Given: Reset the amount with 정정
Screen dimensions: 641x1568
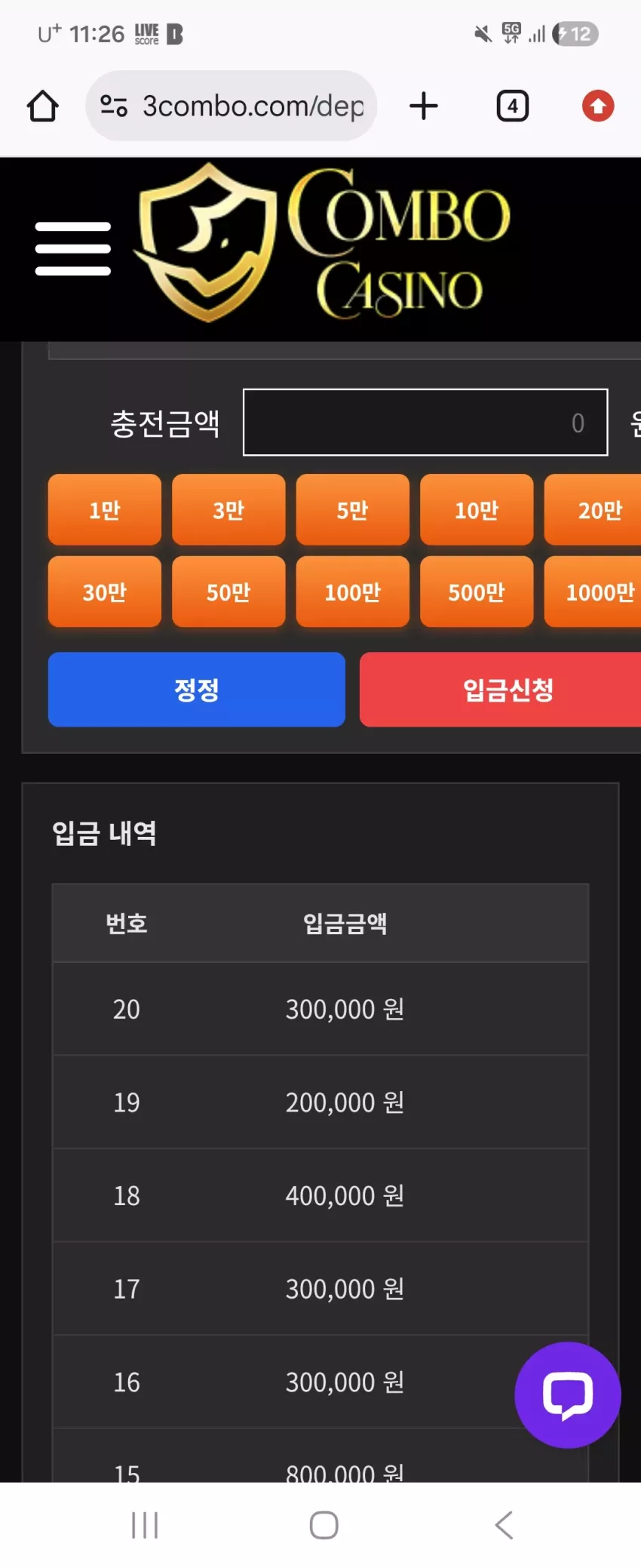Looking at the screenshot, I should pyautogui.click(x=197, y=690).
